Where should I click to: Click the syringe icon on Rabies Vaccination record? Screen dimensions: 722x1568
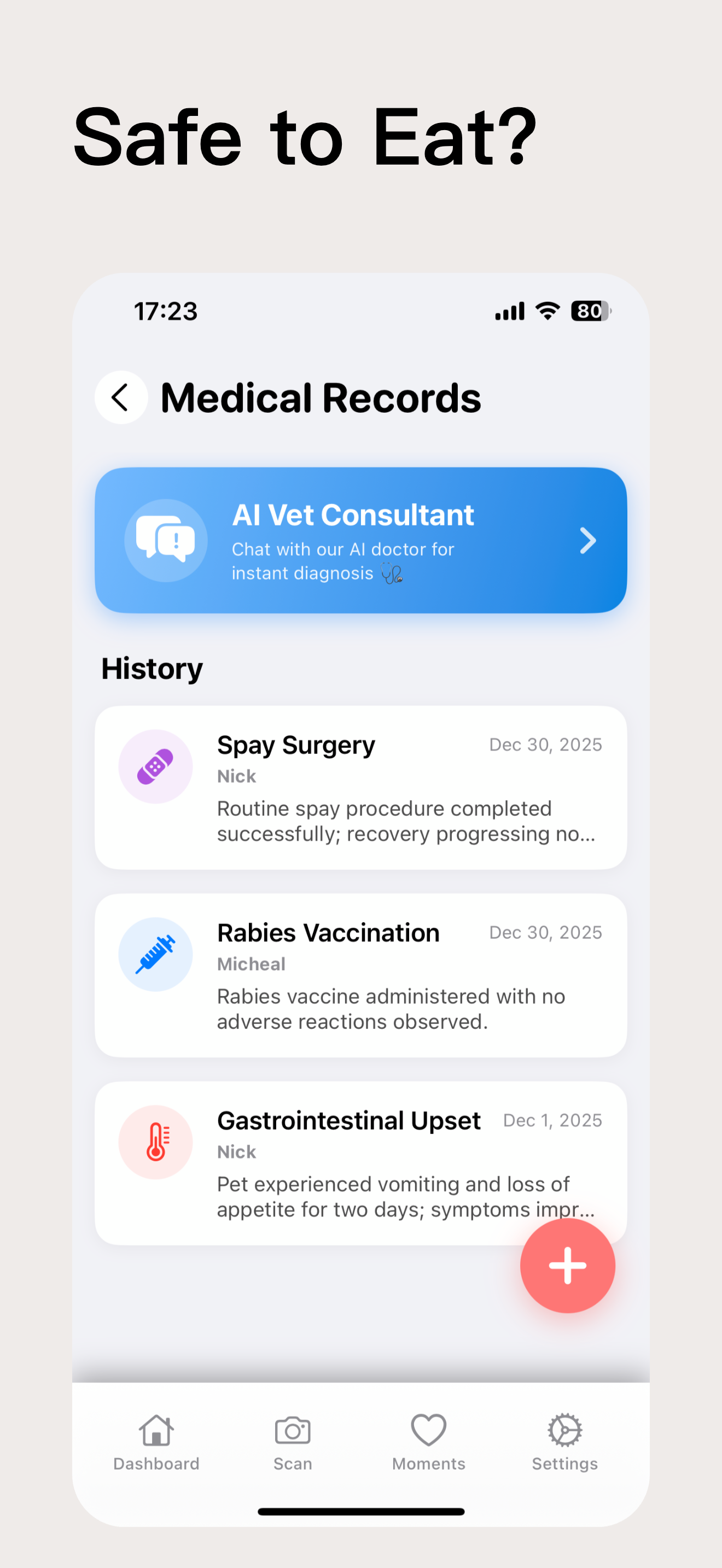point(155,953)
